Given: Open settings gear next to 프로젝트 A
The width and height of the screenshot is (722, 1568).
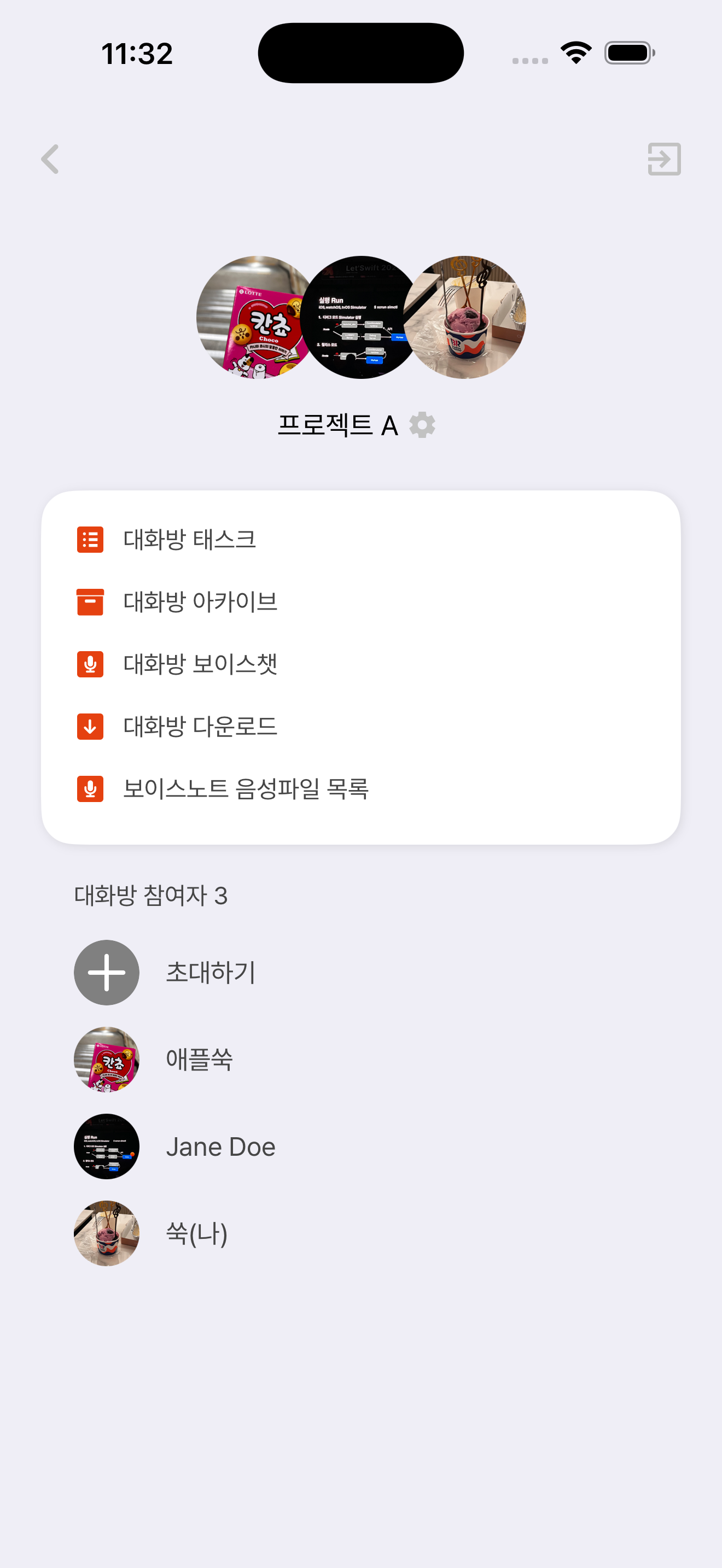Looking at the screenshot, I should 422,425.
